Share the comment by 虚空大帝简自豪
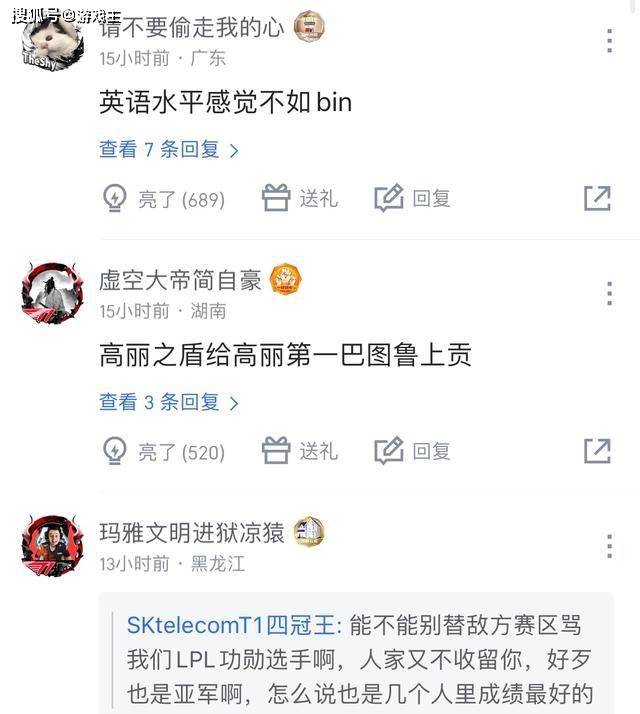The image size is (640, 714). coord(597,451)
